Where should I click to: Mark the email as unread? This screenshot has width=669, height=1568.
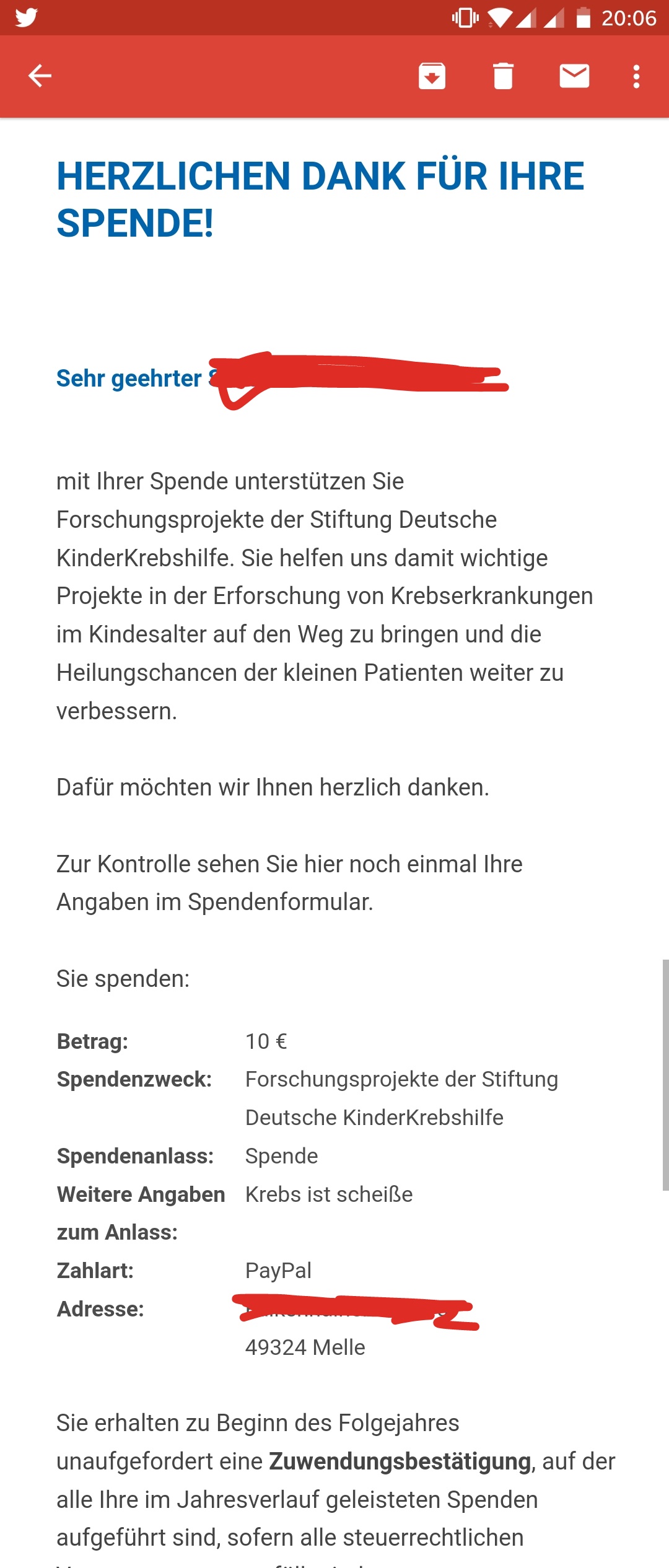click(574, 76)
